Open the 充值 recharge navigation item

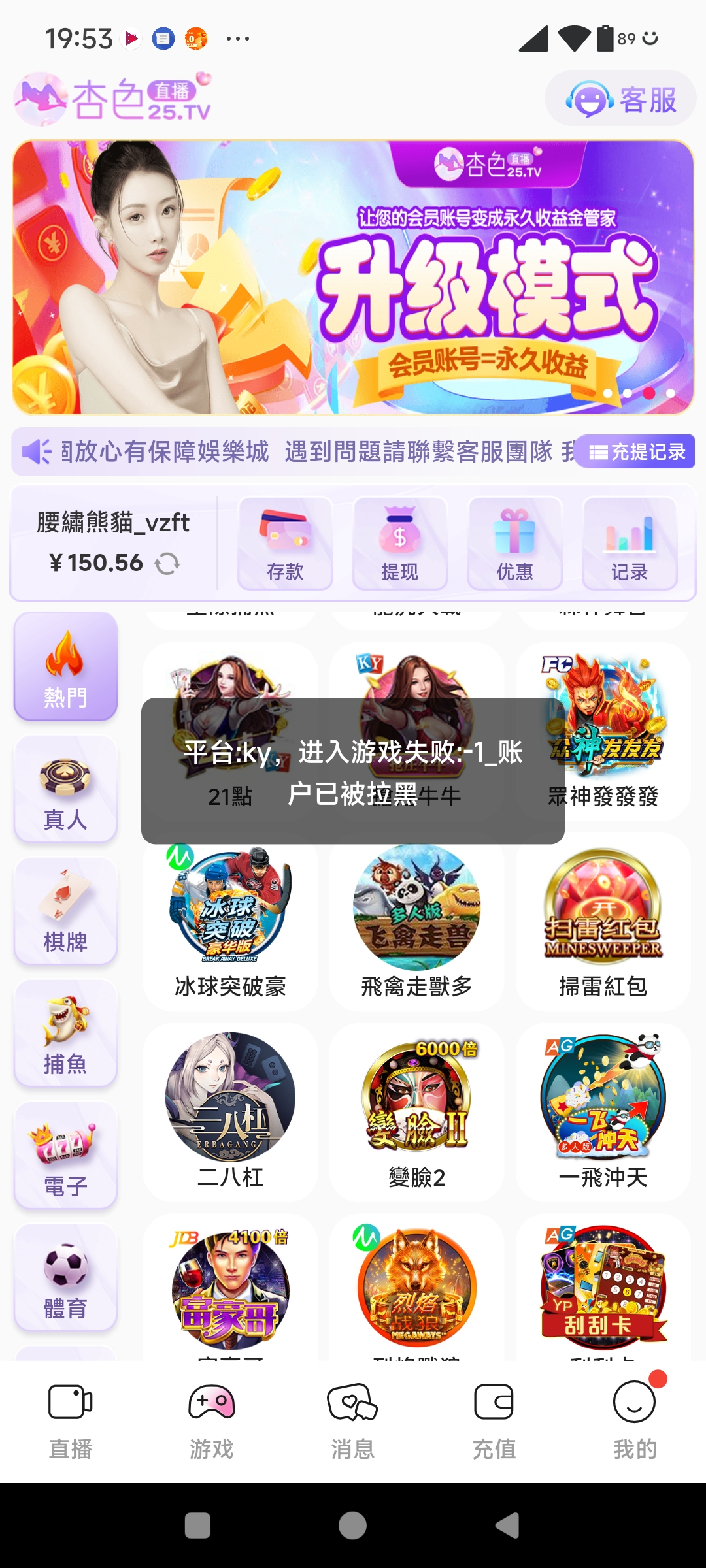[494, 1424]
